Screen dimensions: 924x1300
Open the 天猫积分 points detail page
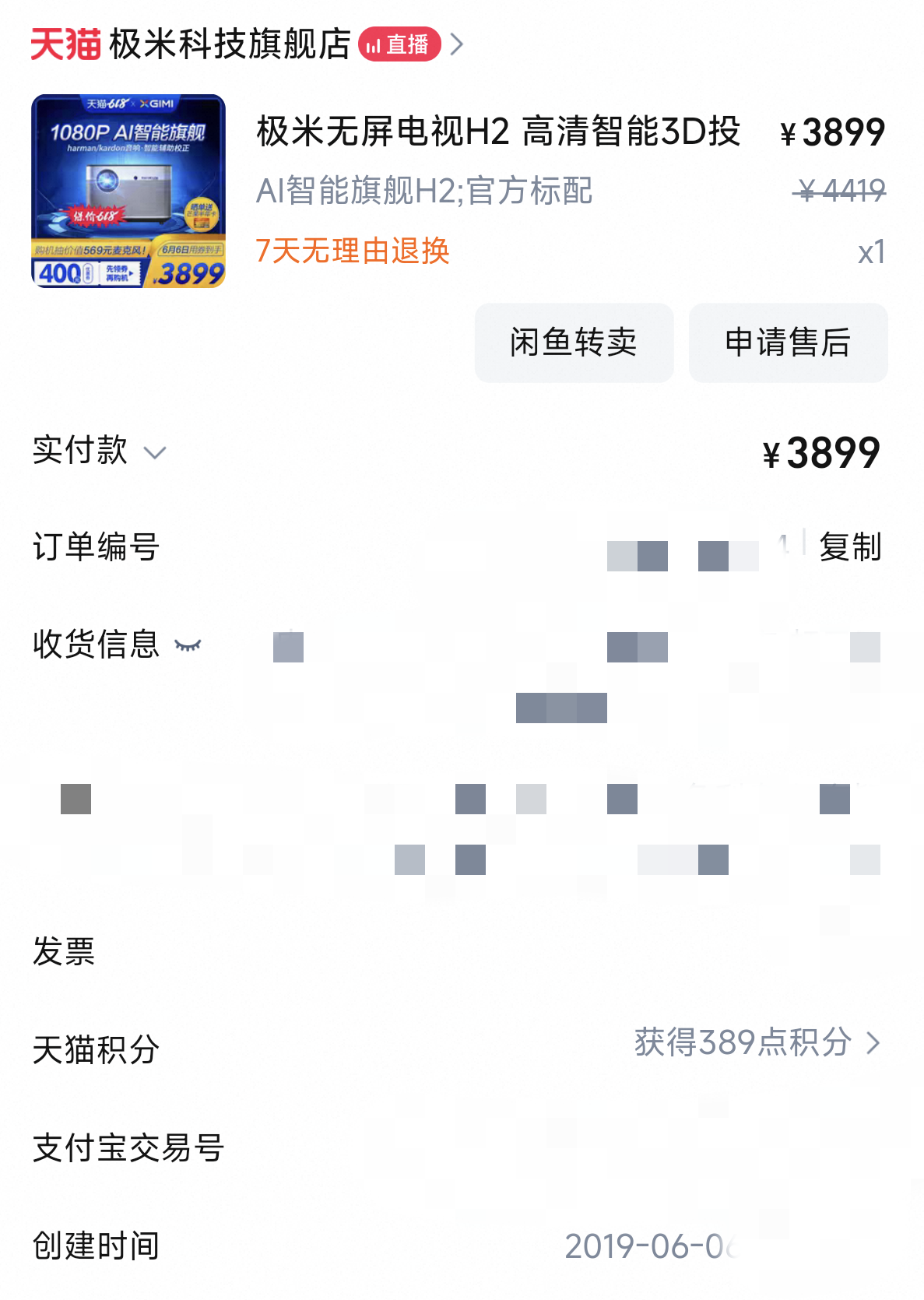pos(747,1045)
